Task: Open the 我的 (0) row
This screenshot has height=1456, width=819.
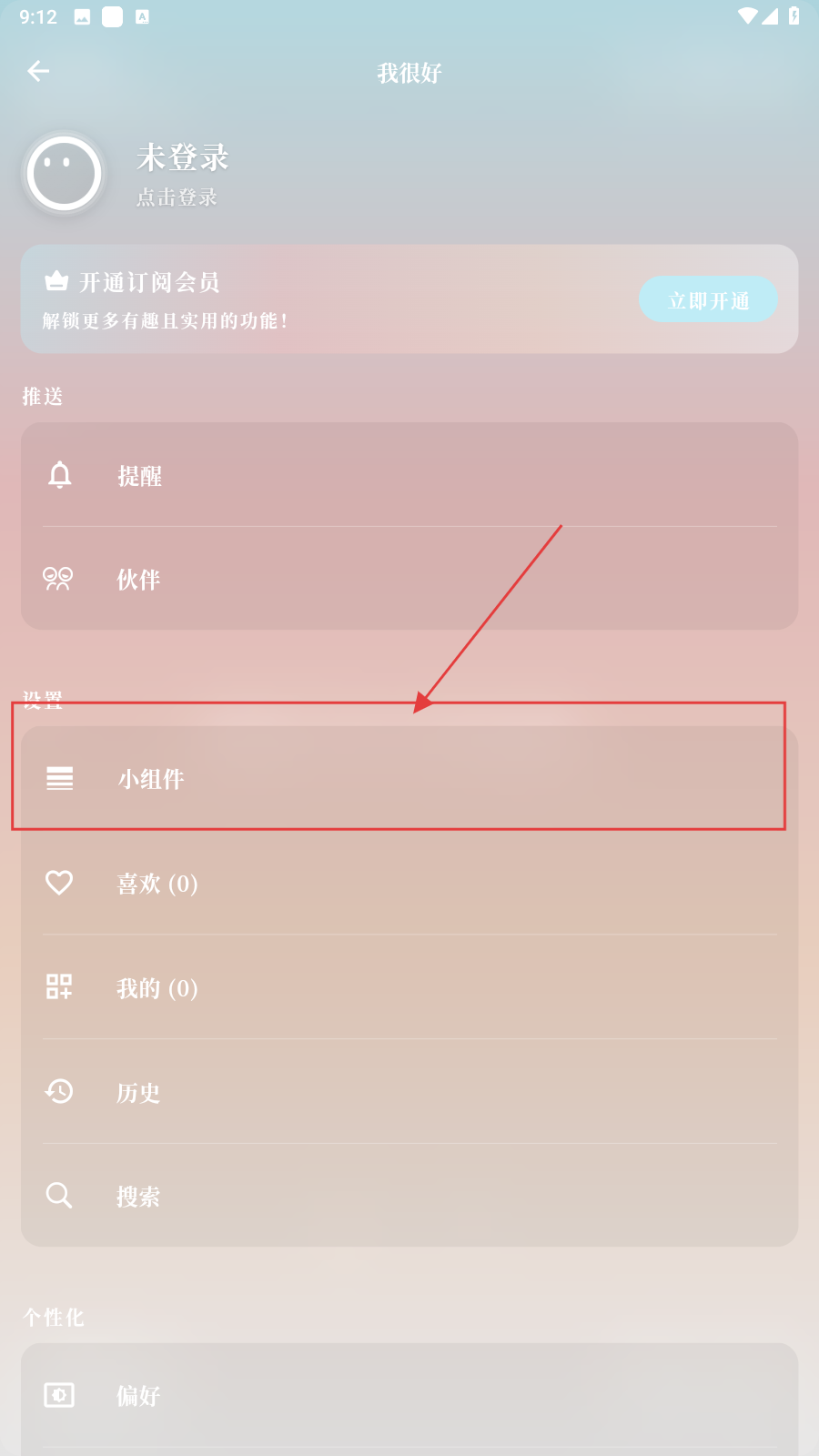Action: point(409,987)
